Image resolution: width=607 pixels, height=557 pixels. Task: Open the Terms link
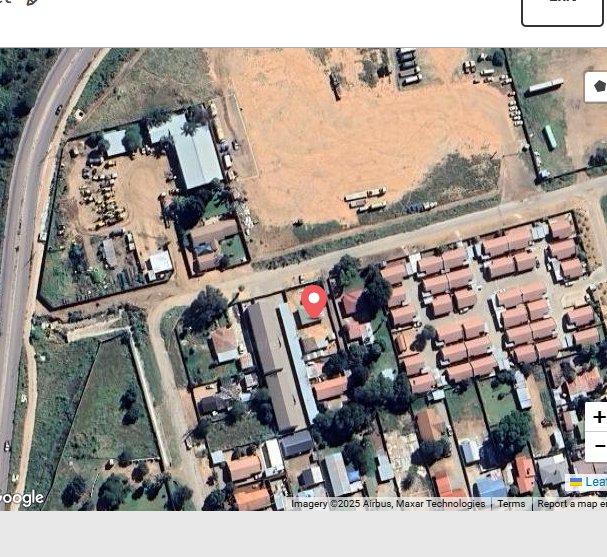pyautogui.click(x=511, y=504)
